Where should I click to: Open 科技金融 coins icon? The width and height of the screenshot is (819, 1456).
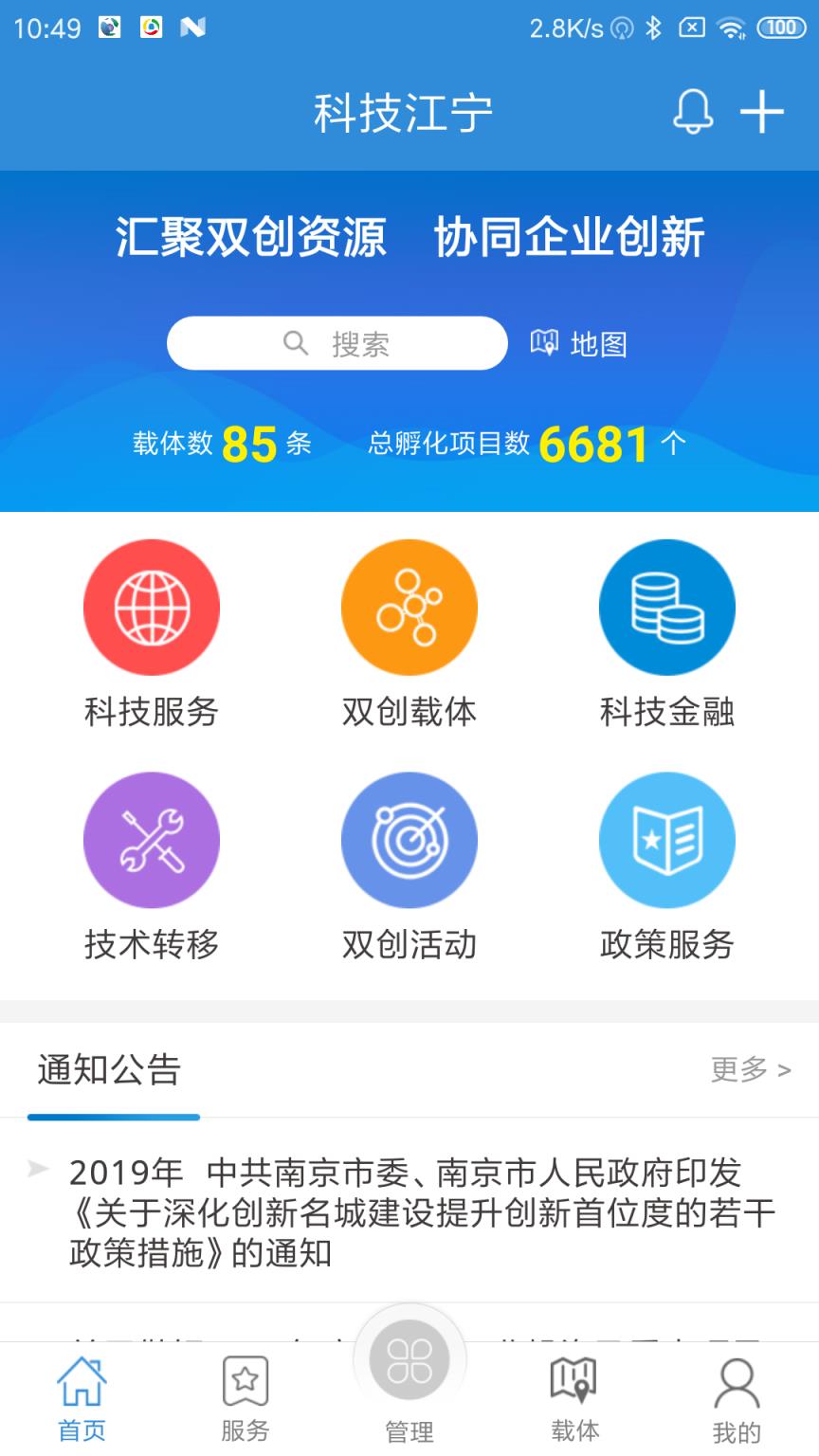[666, 608]
